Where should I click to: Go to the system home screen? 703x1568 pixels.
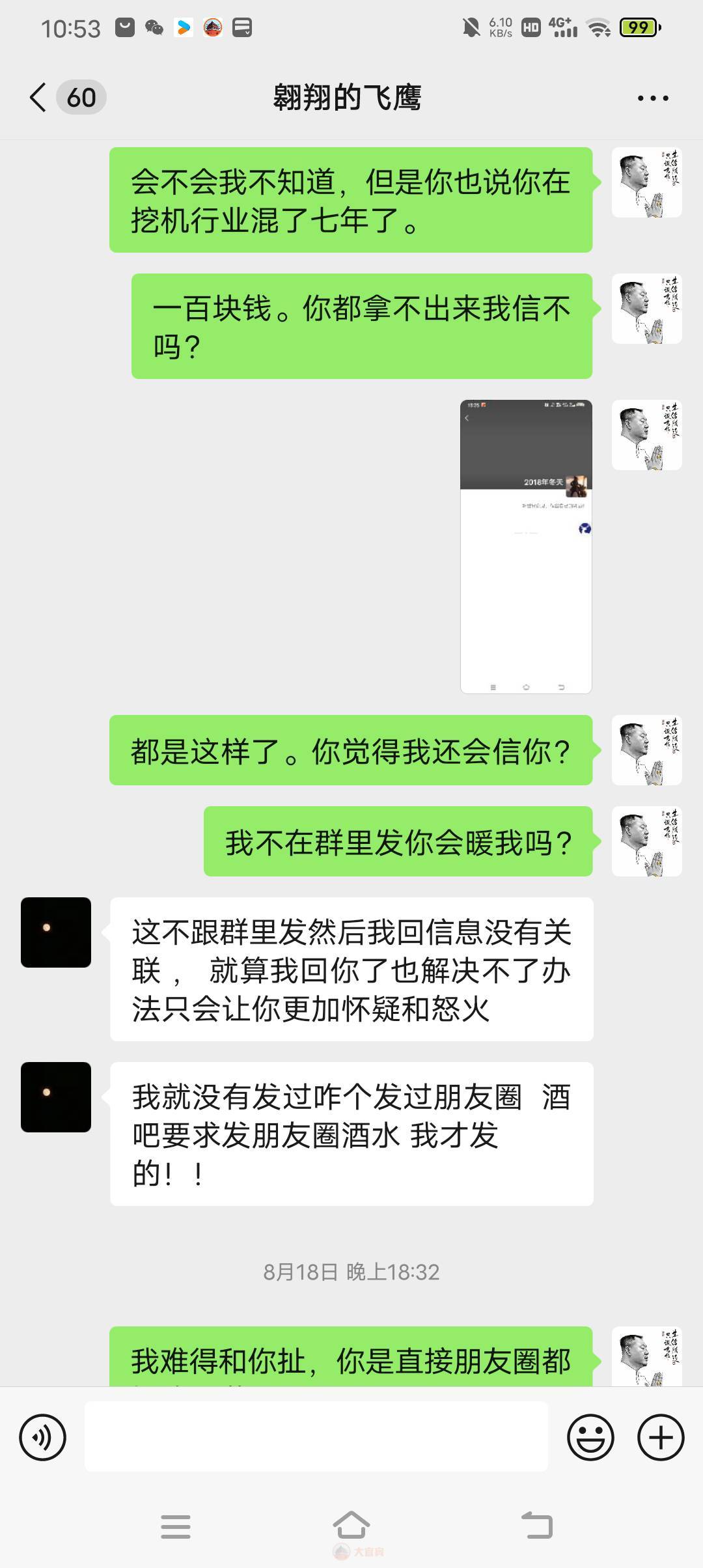[351, 1525]
